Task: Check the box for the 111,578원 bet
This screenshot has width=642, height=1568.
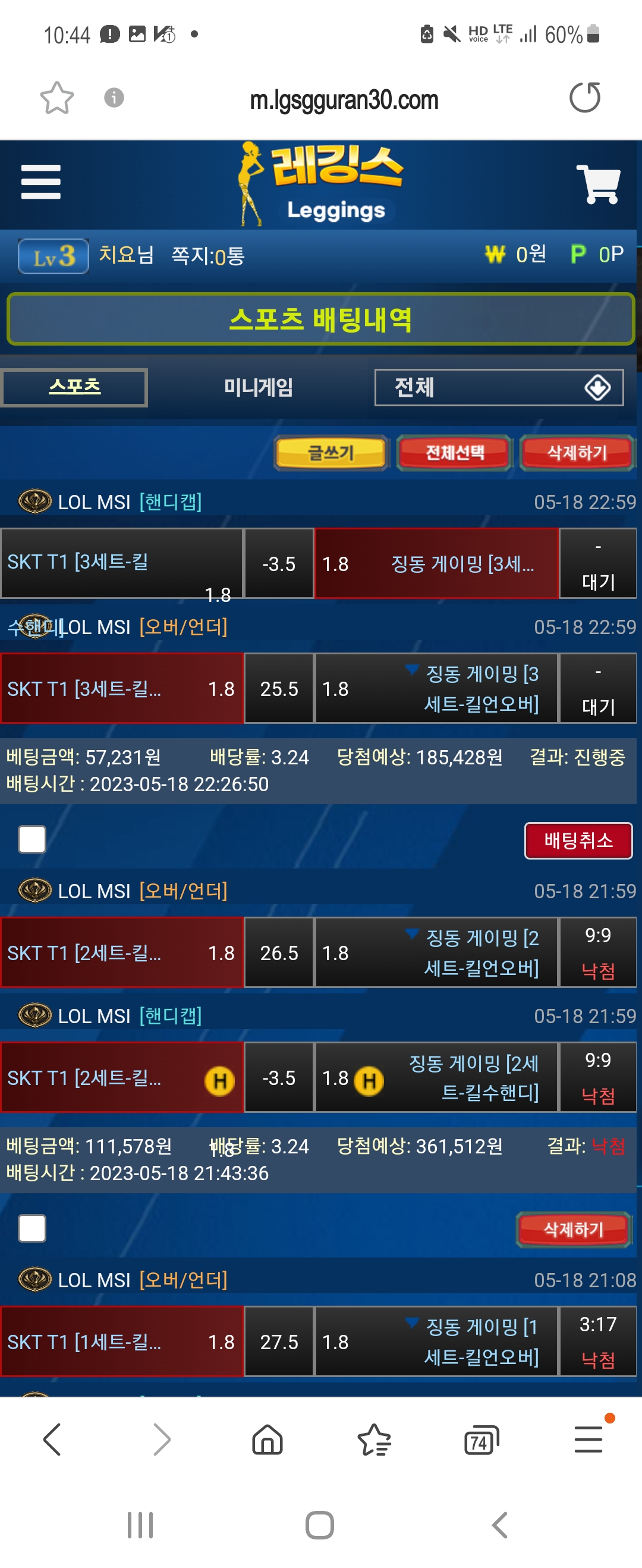Action: [32, 1228]
